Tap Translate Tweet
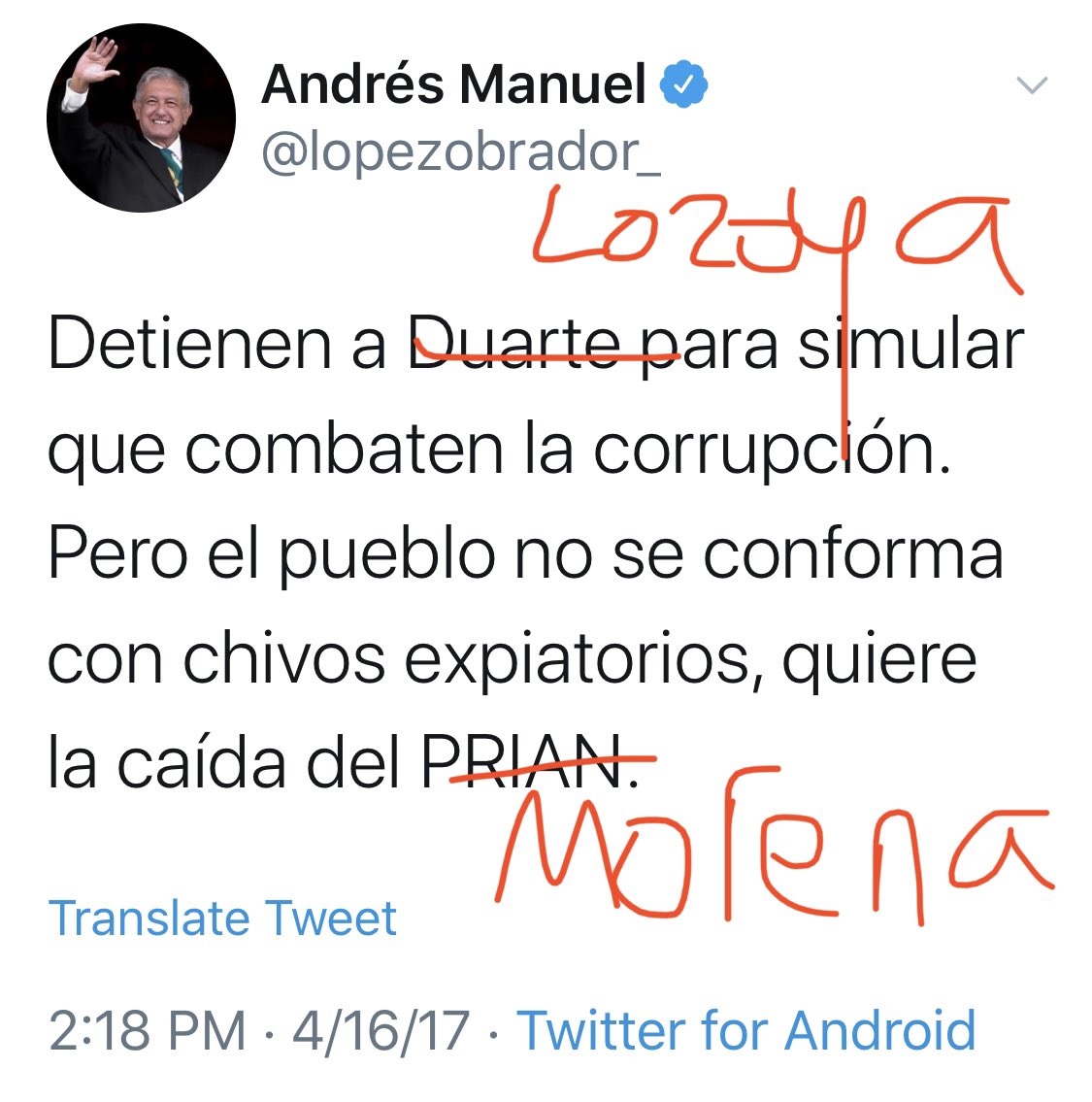This screenshot has height=1102, width=1092. [x=222, y=918]
